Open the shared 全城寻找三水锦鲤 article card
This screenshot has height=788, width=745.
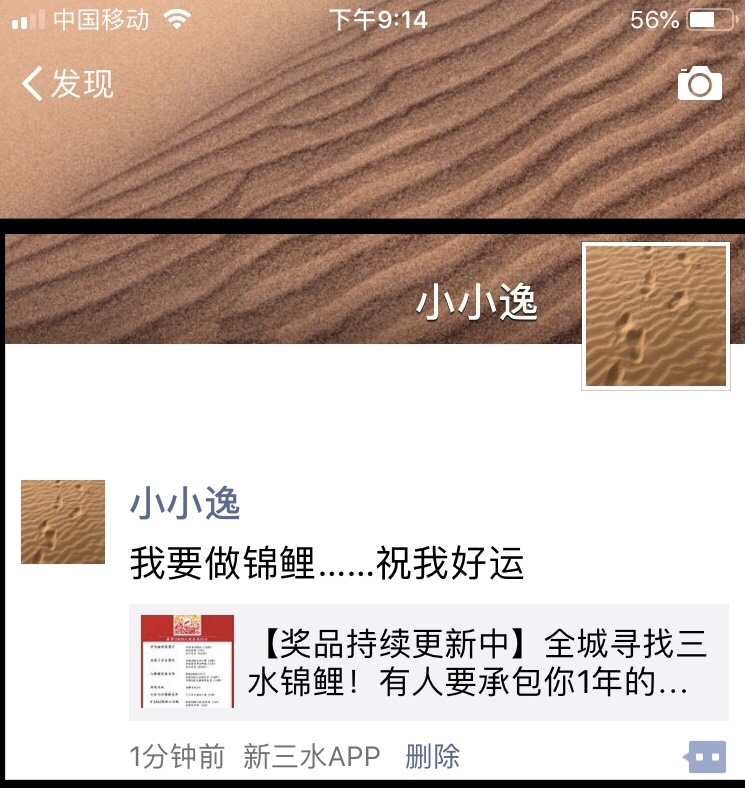[428, 662]
